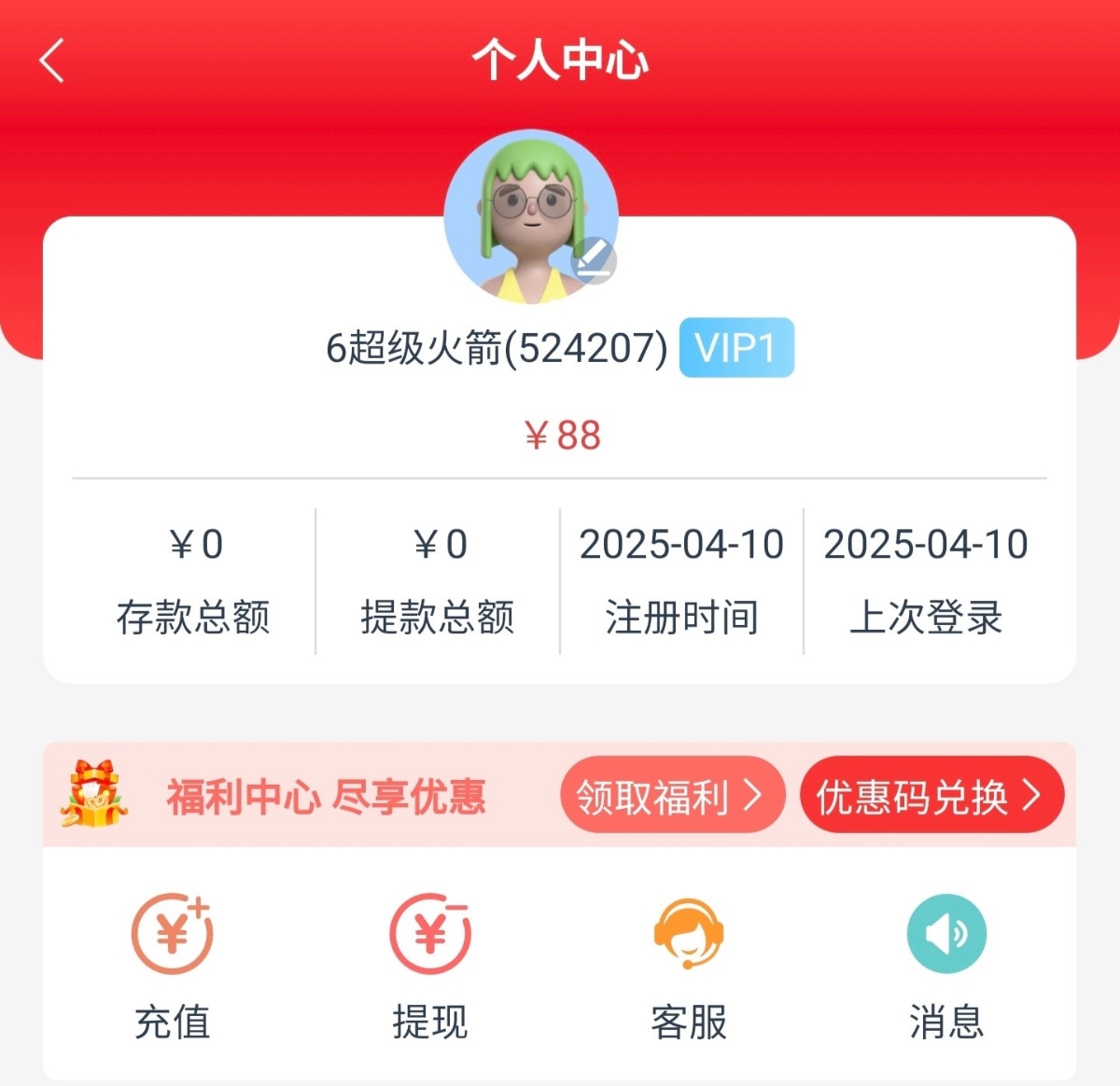The height and width of the screenshot is (1086, 1120).
Task: Open the 充值 recharge option
Action: pyautogui.click(x=173, y=966)
